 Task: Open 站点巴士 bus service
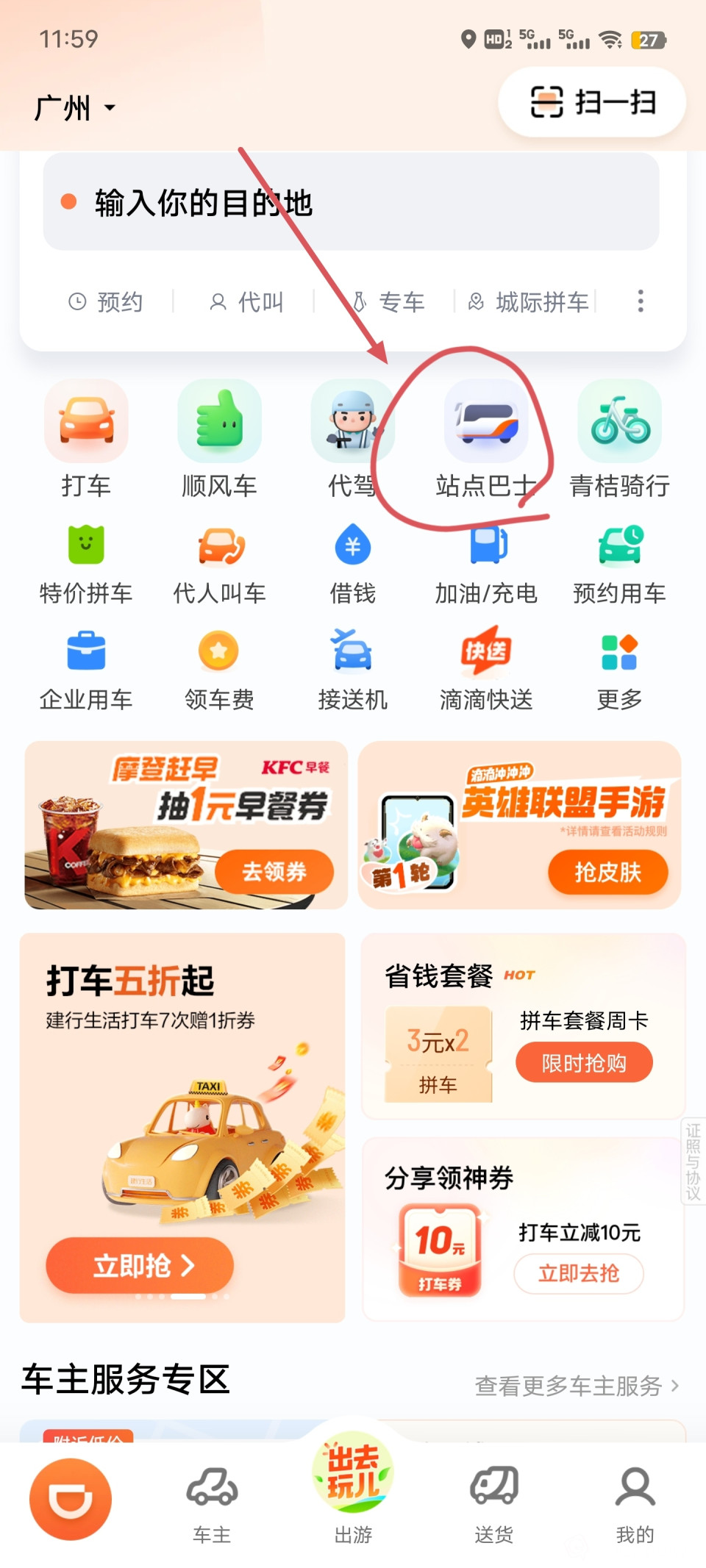(x=485, y=438)
